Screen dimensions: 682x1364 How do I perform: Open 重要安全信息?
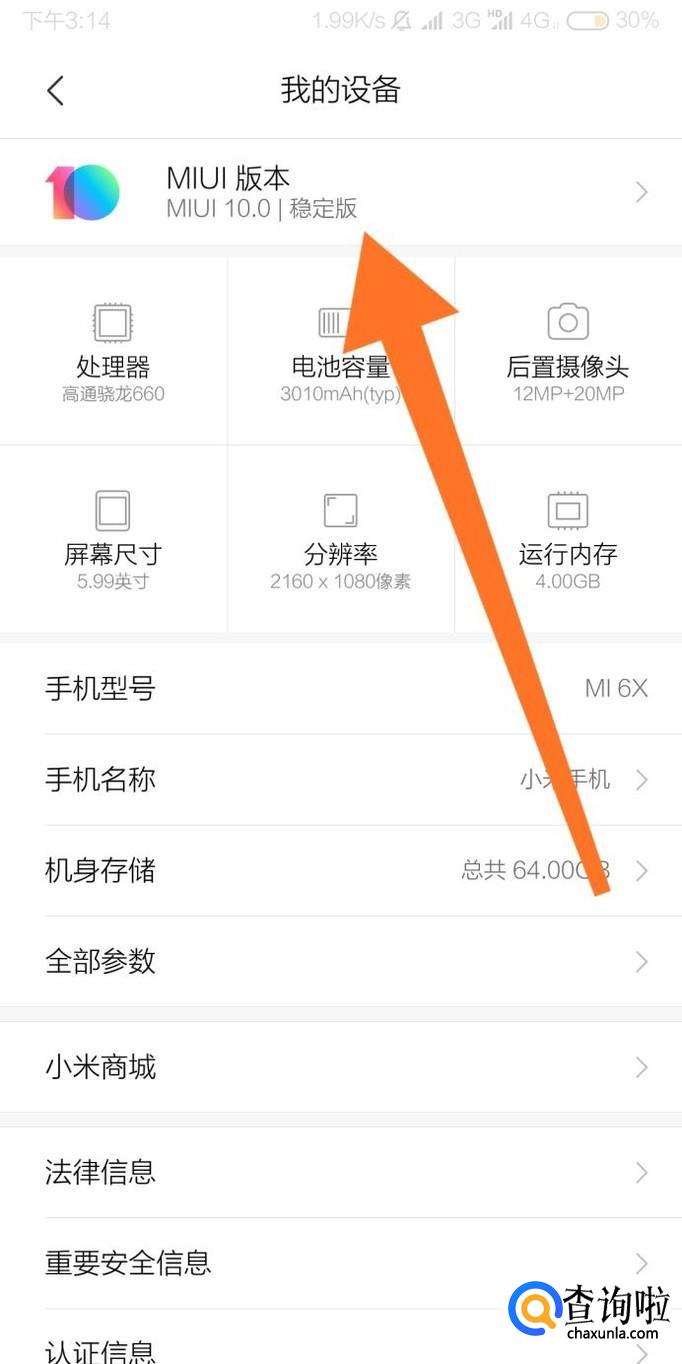tap(340, 1263)
